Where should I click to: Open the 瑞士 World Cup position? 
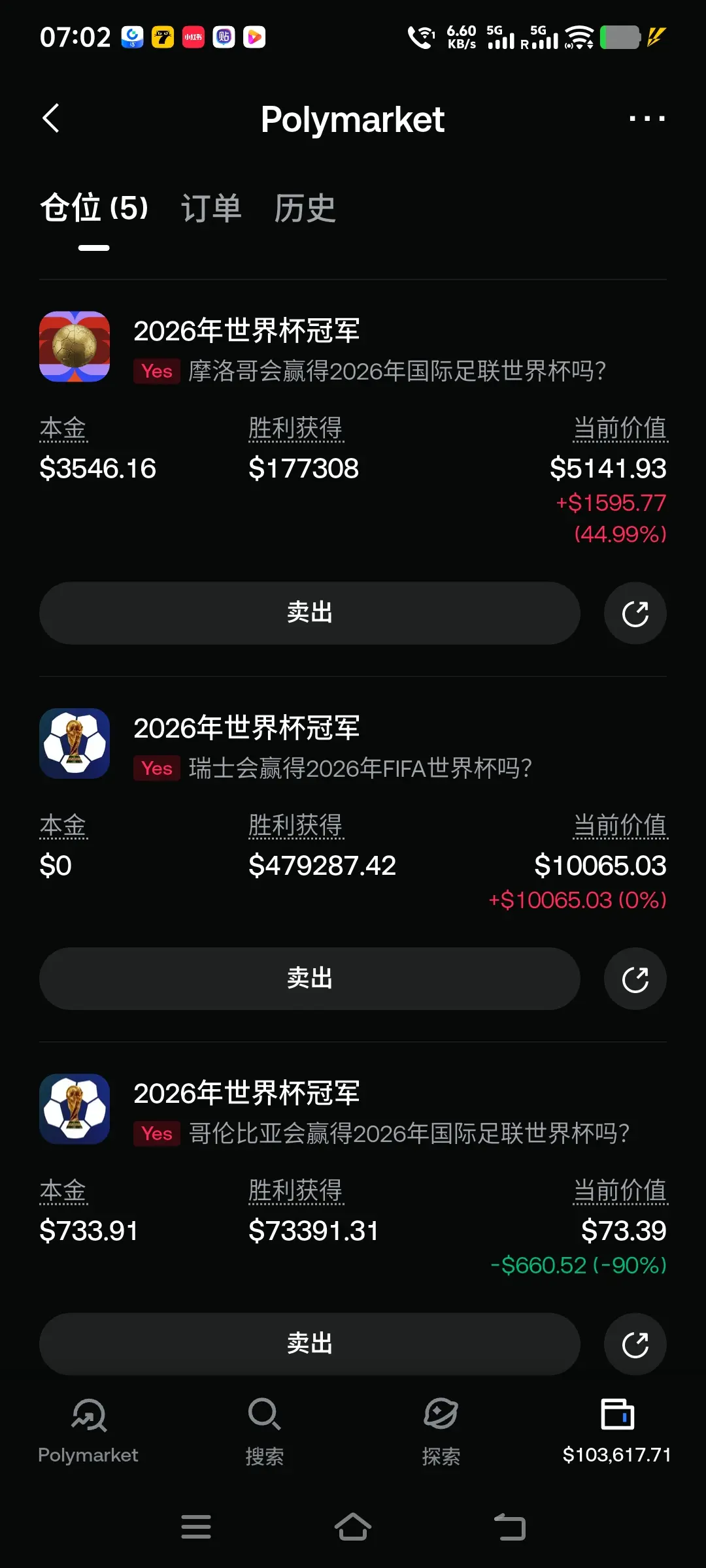tap(353, 745)
